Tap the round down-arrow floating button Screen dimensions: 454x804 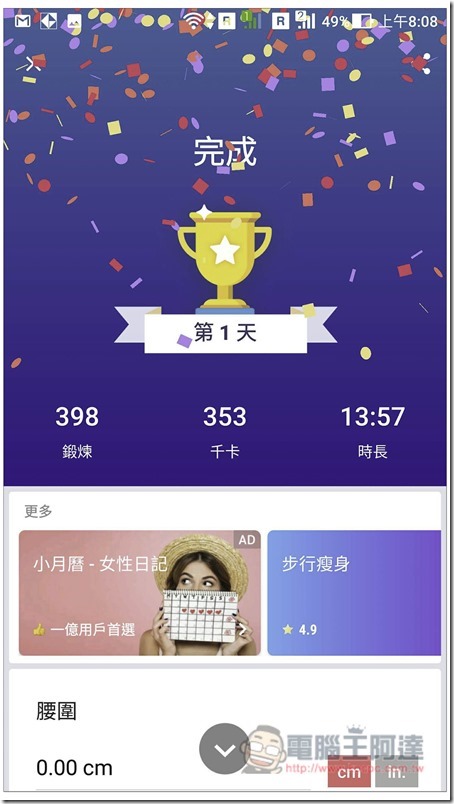pos(224,749)
